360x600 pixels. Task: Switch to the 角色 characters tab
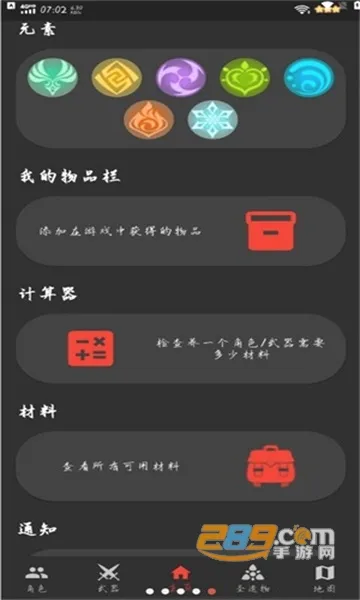point(37,579)
